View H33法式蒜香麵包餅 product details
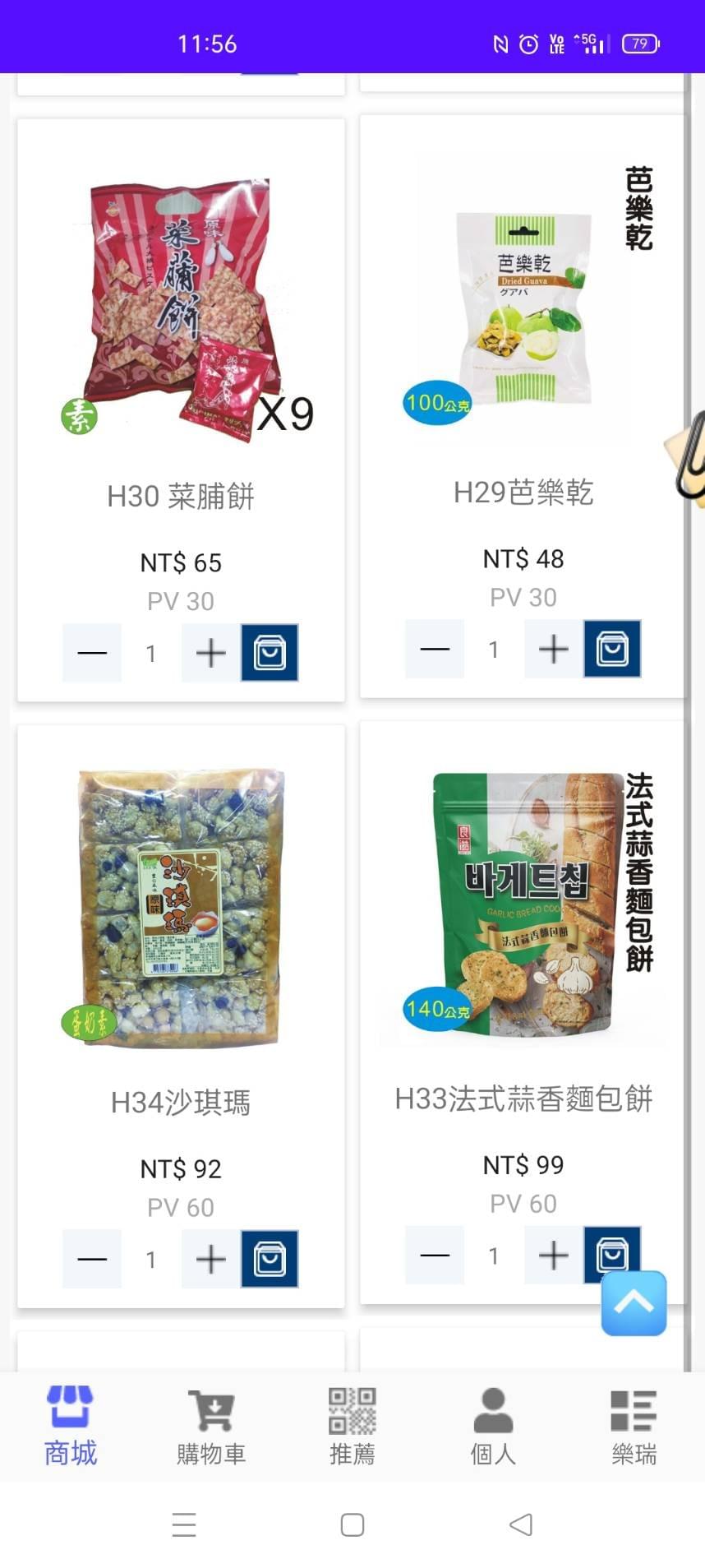This screenshot has height=1568, width=705. 523,1099
